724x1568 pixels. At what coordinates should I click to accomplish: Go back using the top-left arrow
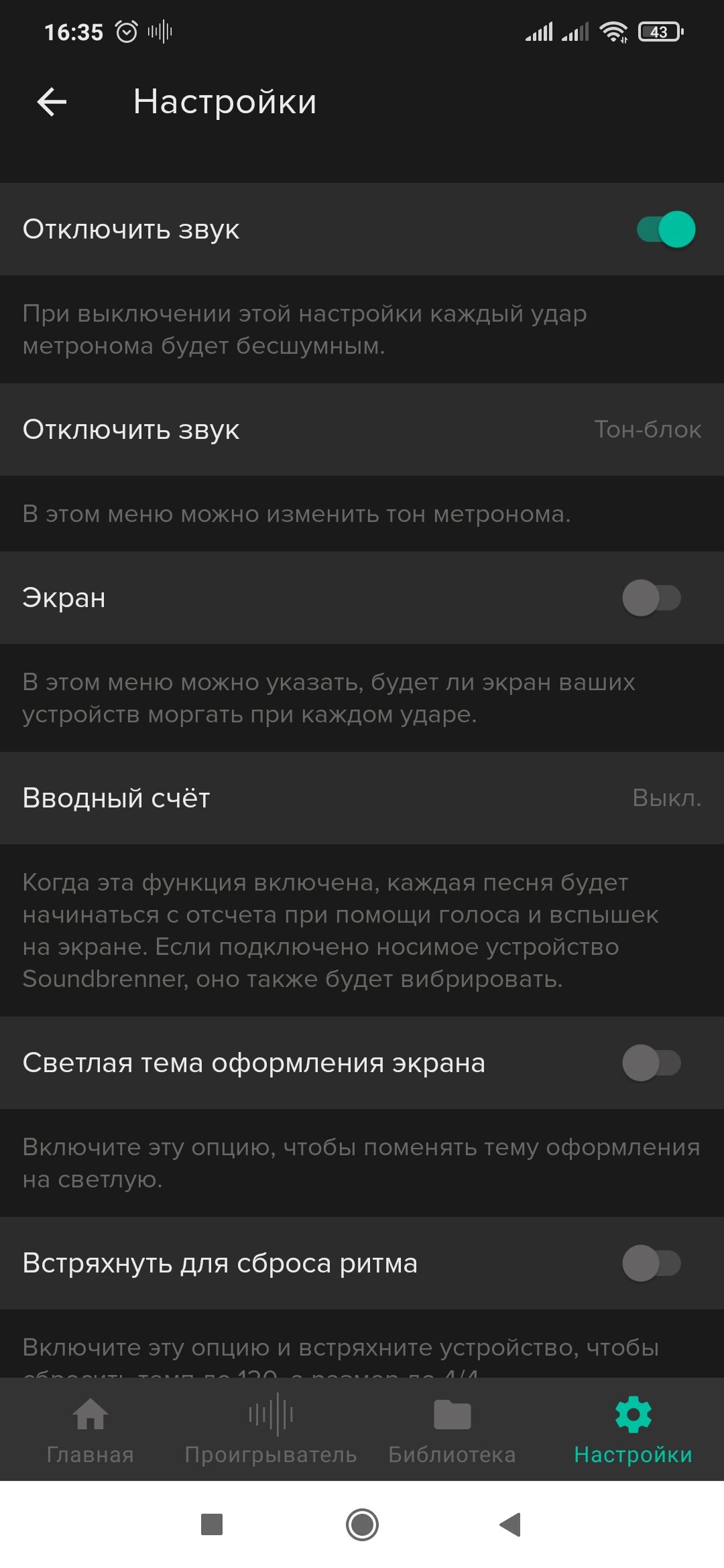click(52, 103)
